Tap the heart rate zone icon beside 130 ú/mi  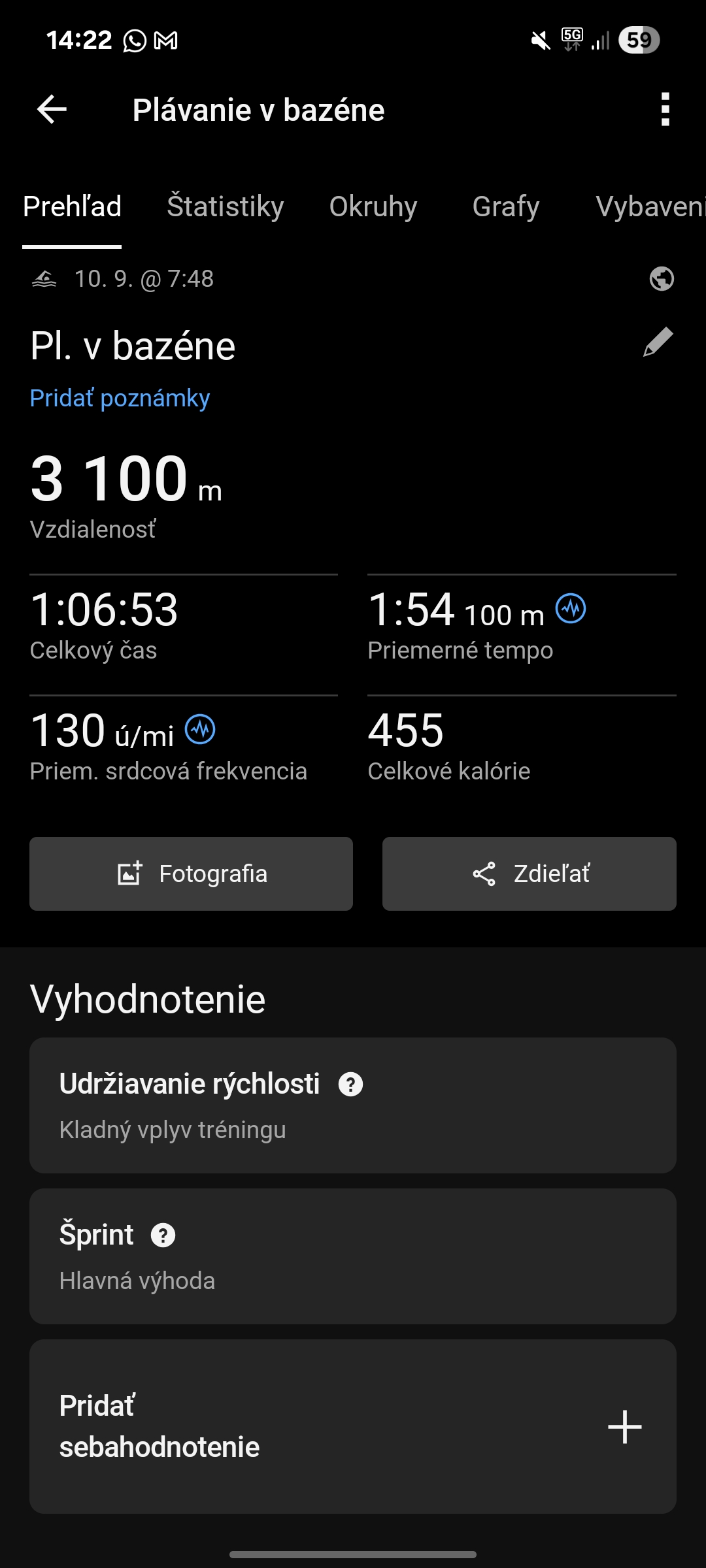pos(200,729)
